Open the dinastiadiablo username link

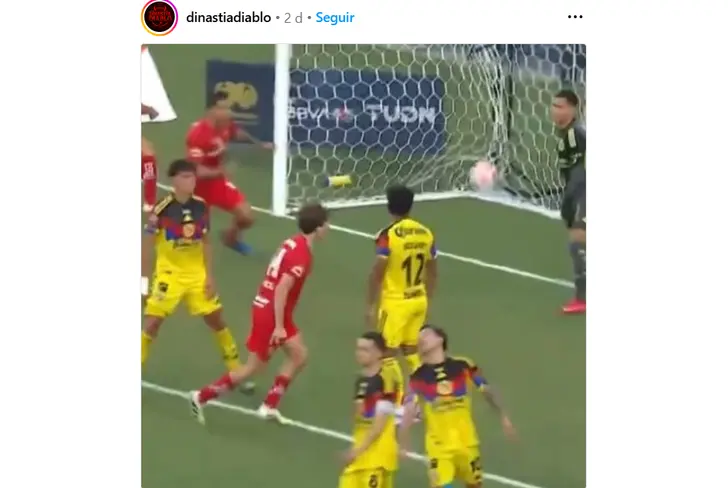pos(228,18)
